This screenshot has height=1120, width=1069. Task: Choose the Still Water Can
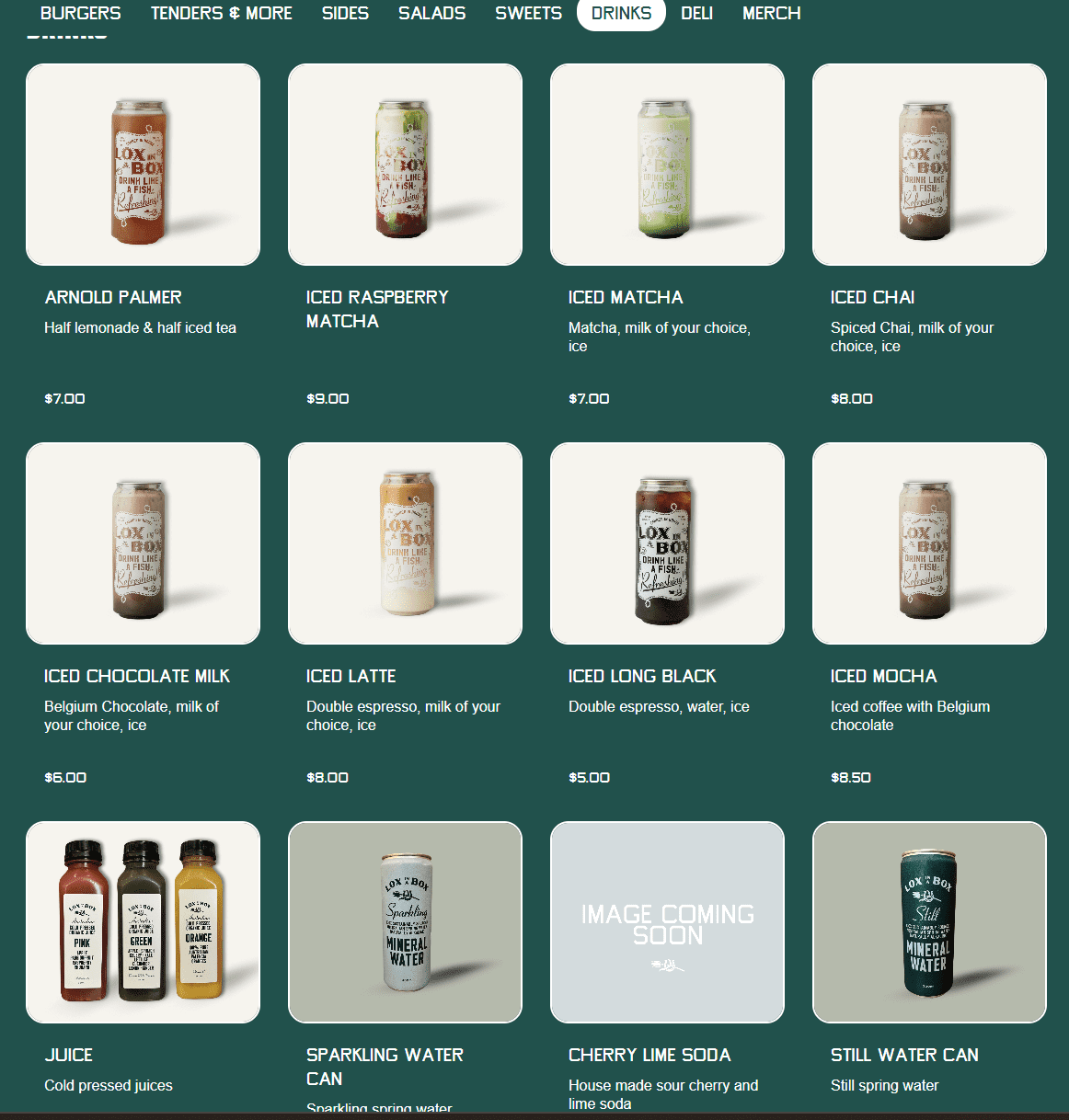929,922
